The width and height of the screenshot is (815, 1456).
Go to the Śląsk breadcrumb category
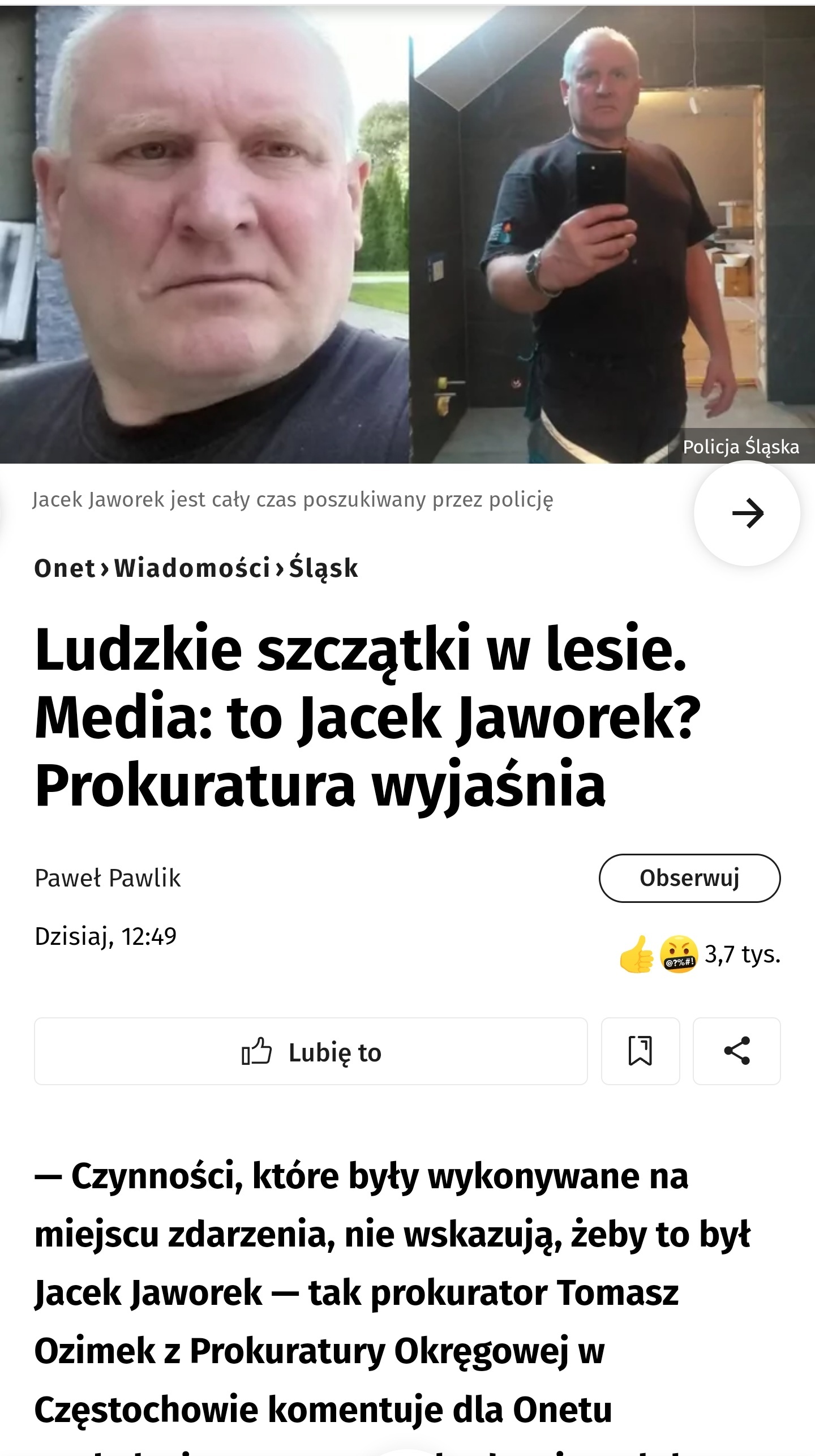pyautogui.click(x=324, y=568)
